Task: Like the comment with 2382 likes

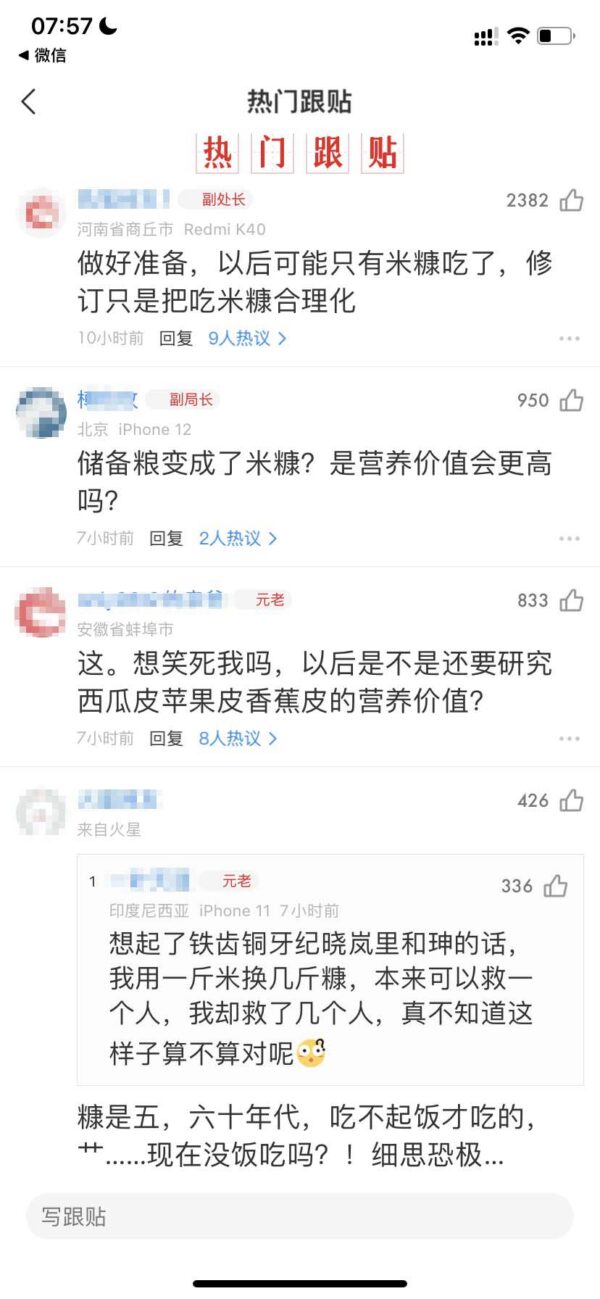Action: 571,200
